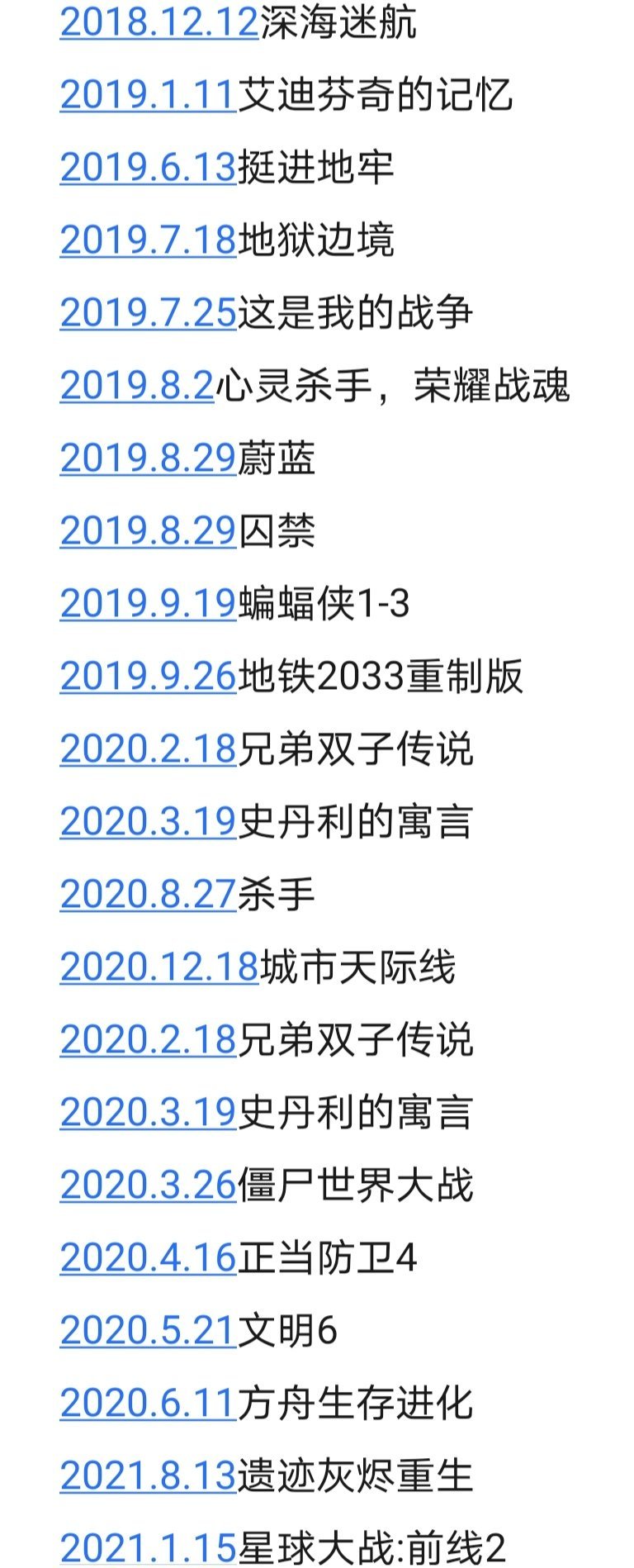Open the 2021.8.13 date link
The width and height of the screenshot is (634, 1568).
[149, 1476]
